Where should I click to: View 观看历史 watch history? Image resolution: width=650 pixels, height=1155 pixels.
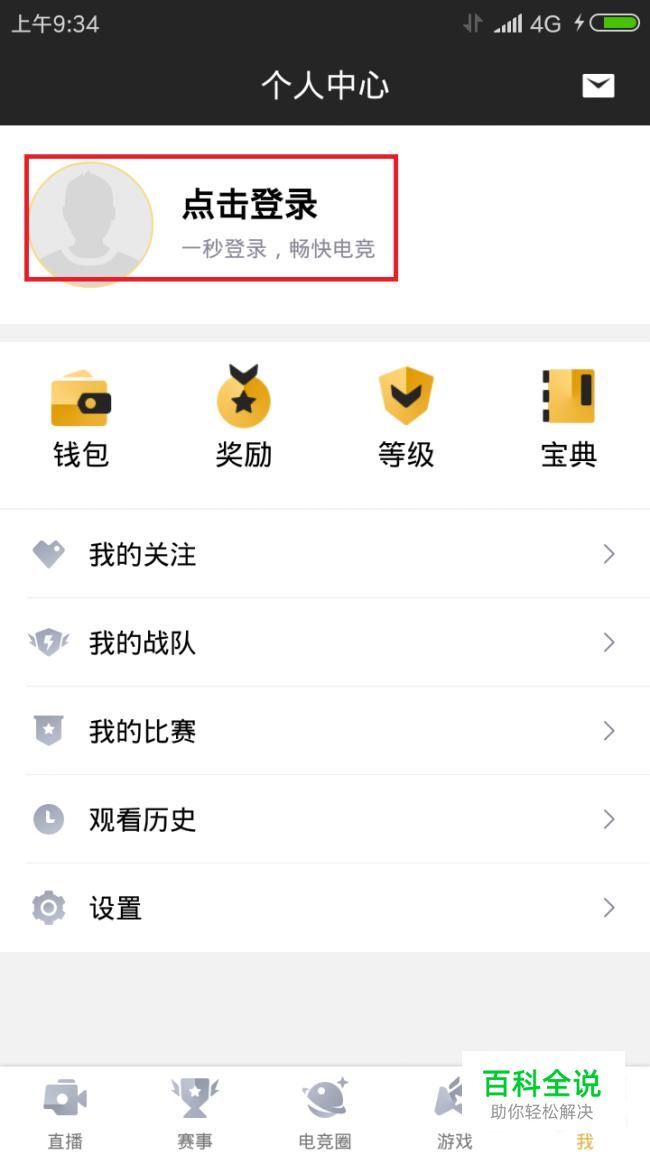click(325, 819)
